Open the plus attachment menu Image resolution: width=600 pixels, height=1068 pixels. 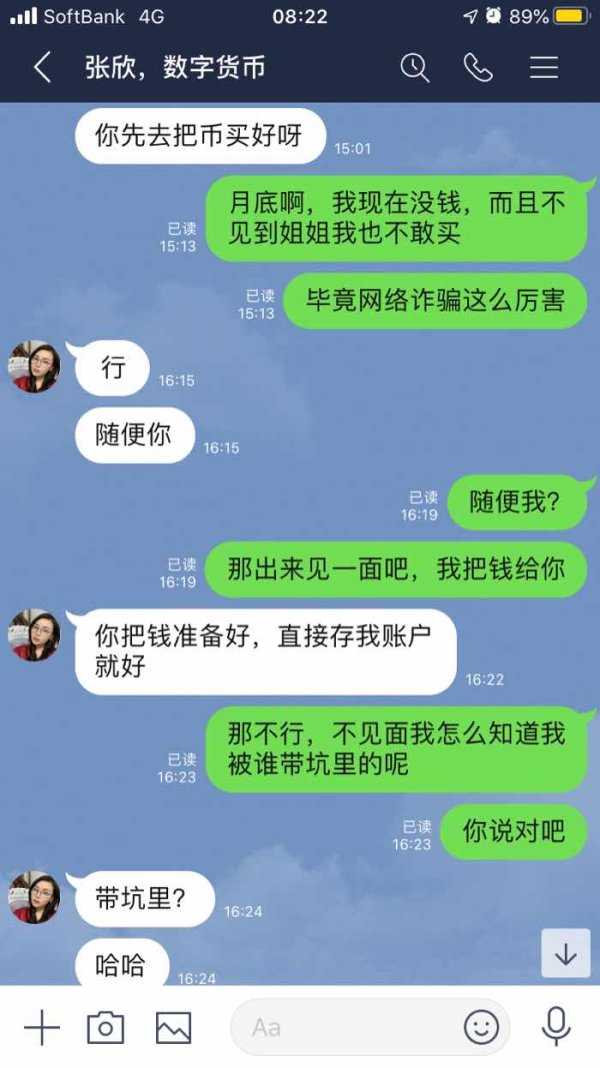pos(42,1027)
